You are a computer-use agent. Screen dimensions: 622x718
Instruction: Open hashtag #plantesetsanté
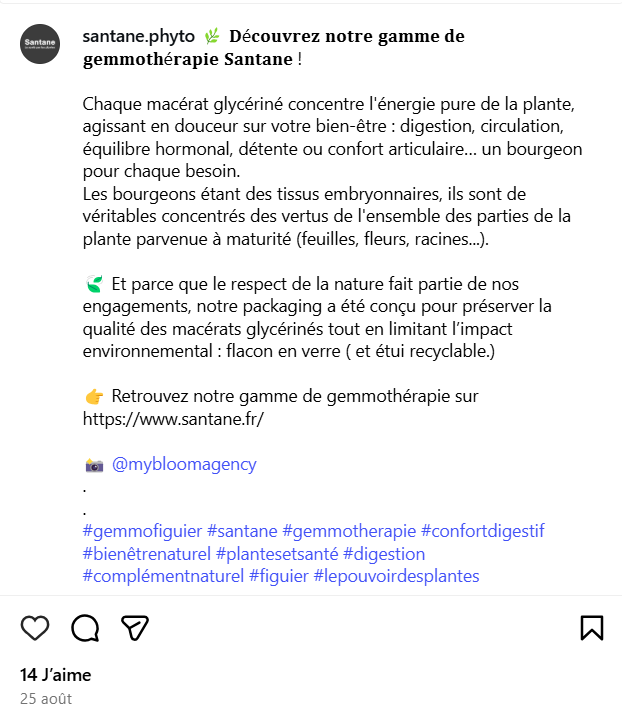pyautogui.click(x=277, y=553)
